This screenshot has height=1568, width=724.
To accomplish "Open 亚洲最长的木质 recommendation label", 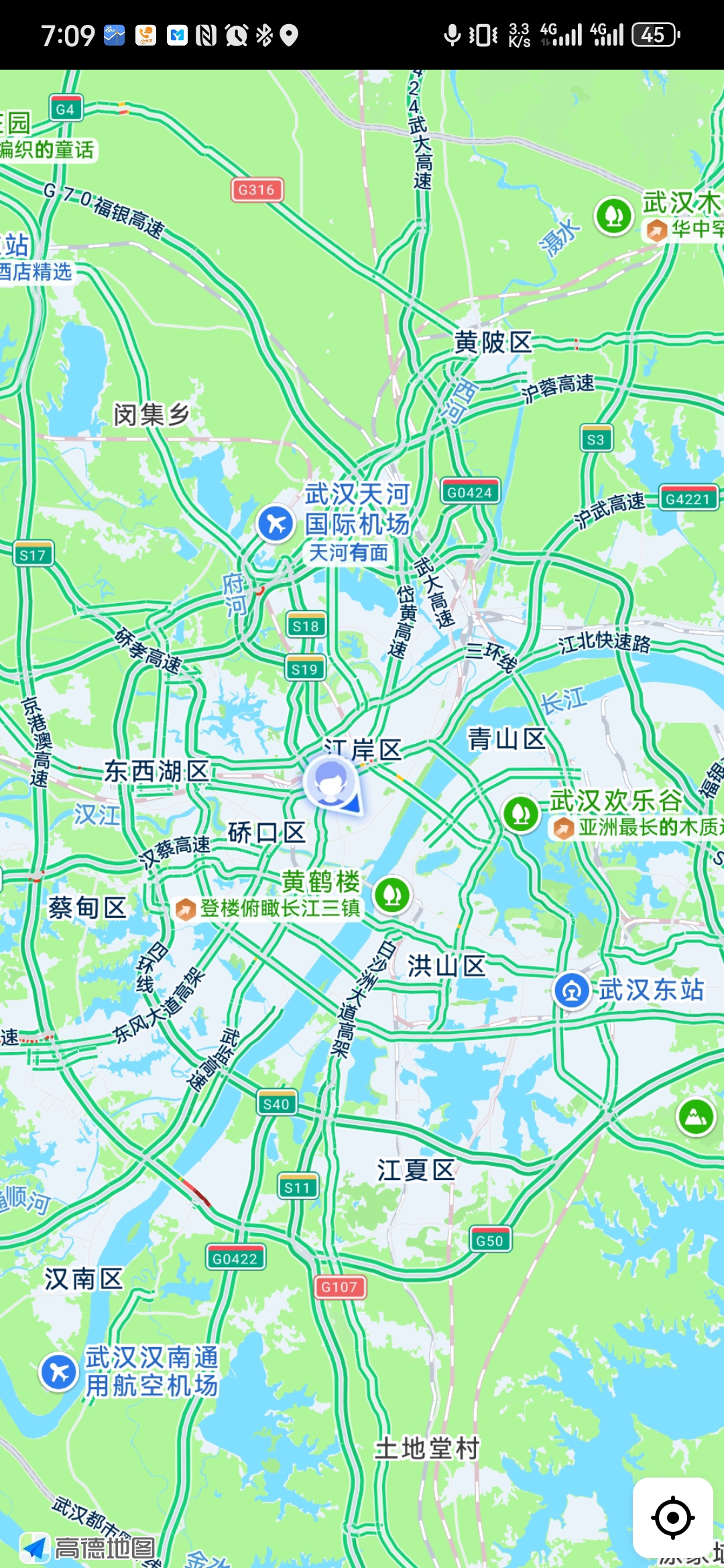I will point(637,828).
